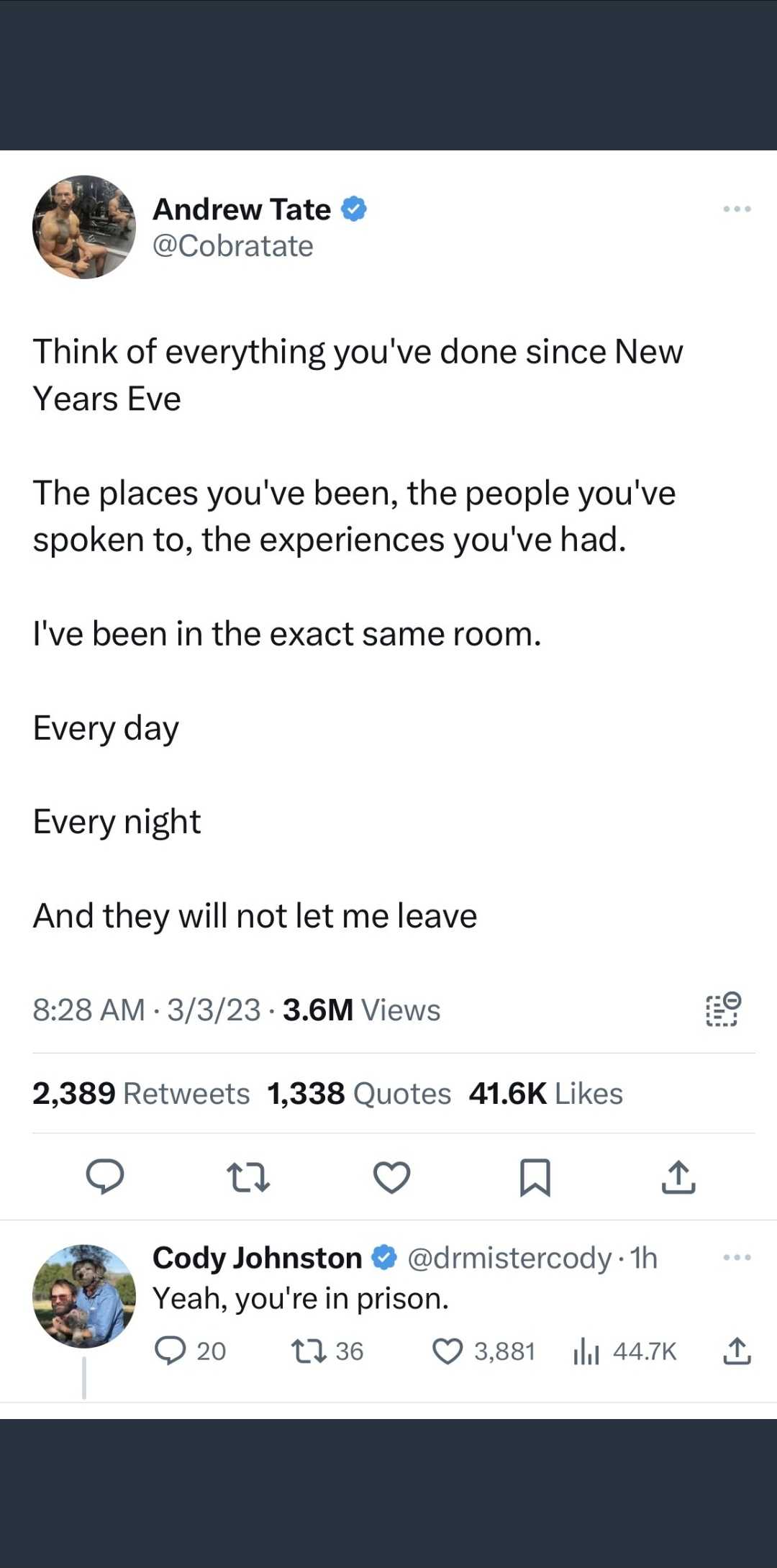The image size is (777, 1568).
Task: Open Cody Johnston's profile picture
Action: [84, 1296]
